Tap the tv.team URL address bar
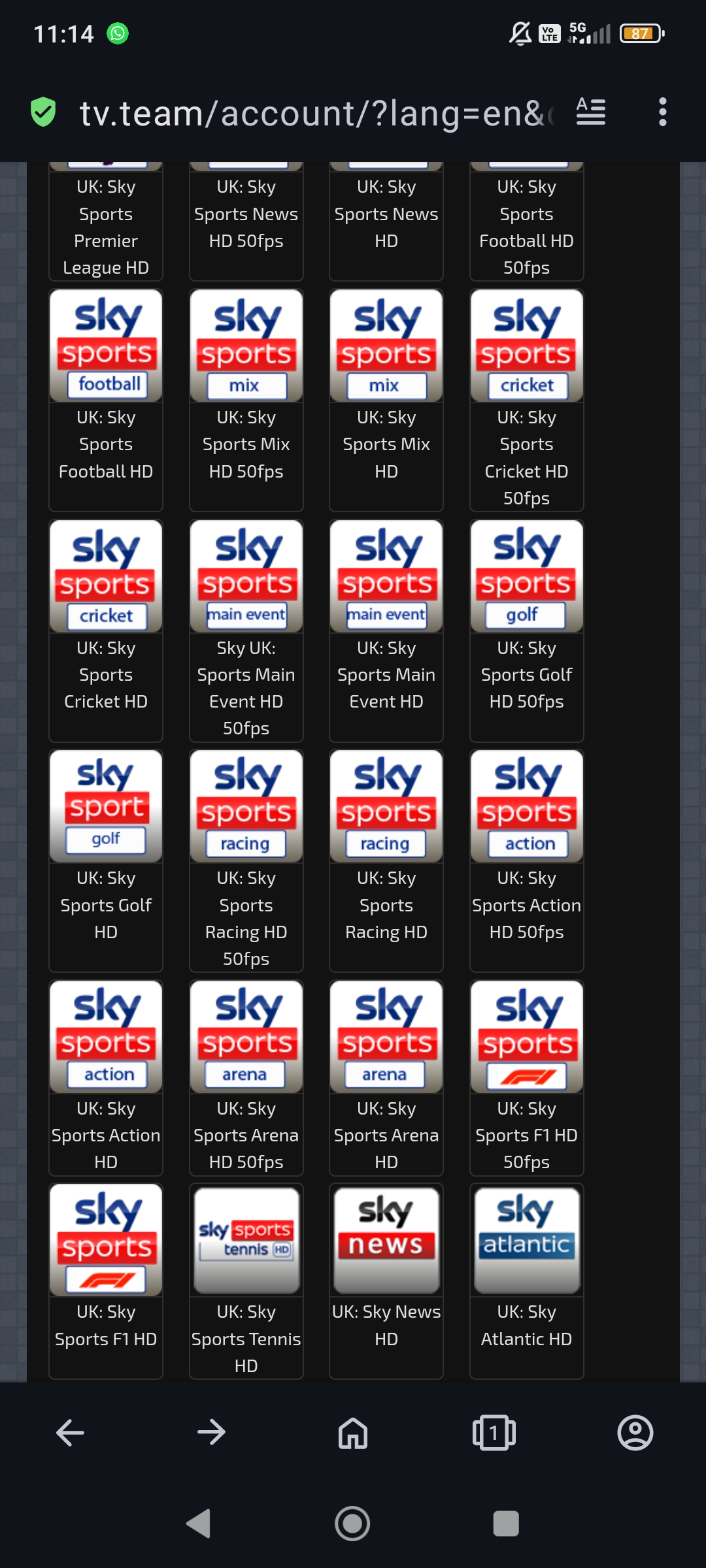 (x=314, y=114)
